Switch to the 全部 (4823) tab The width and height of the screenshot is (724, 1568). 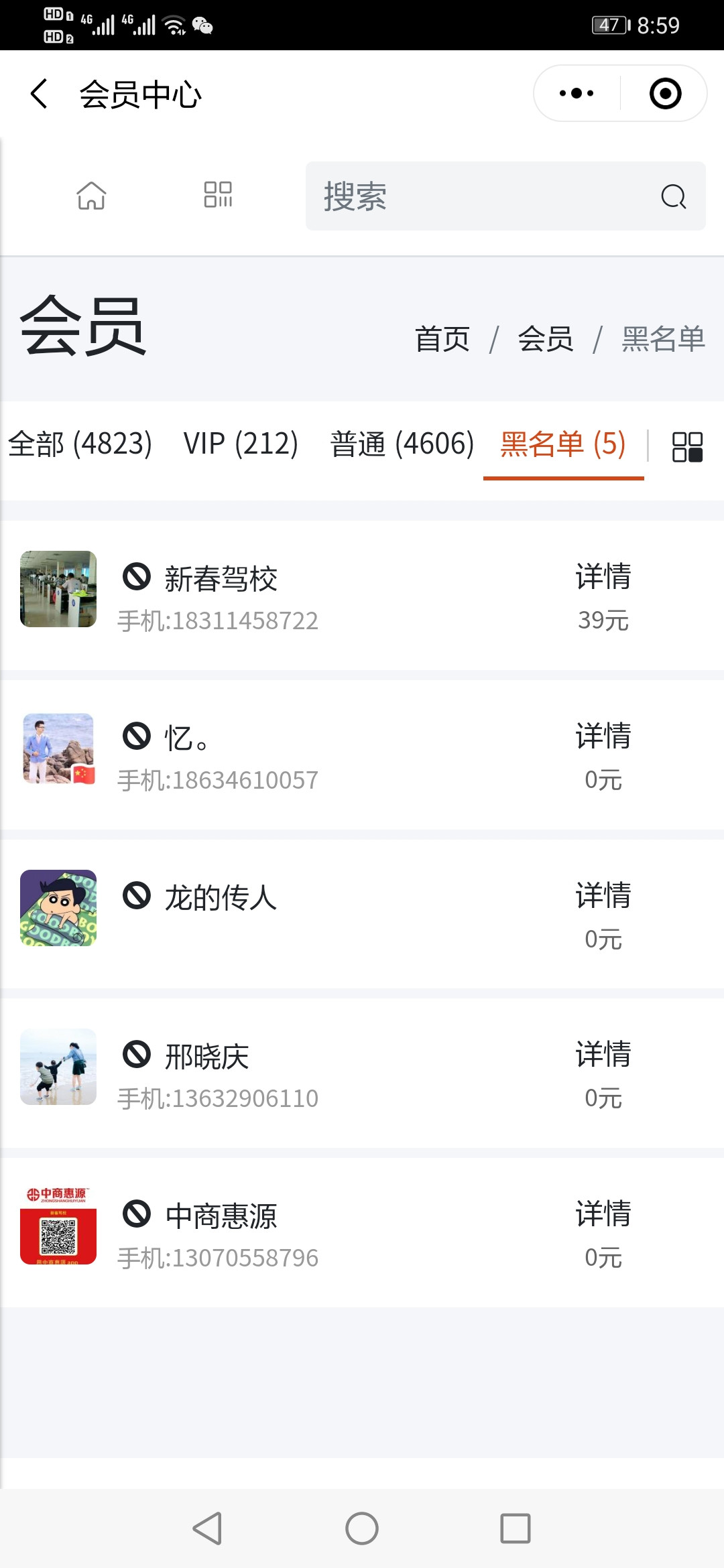click(x=80, y=444)
